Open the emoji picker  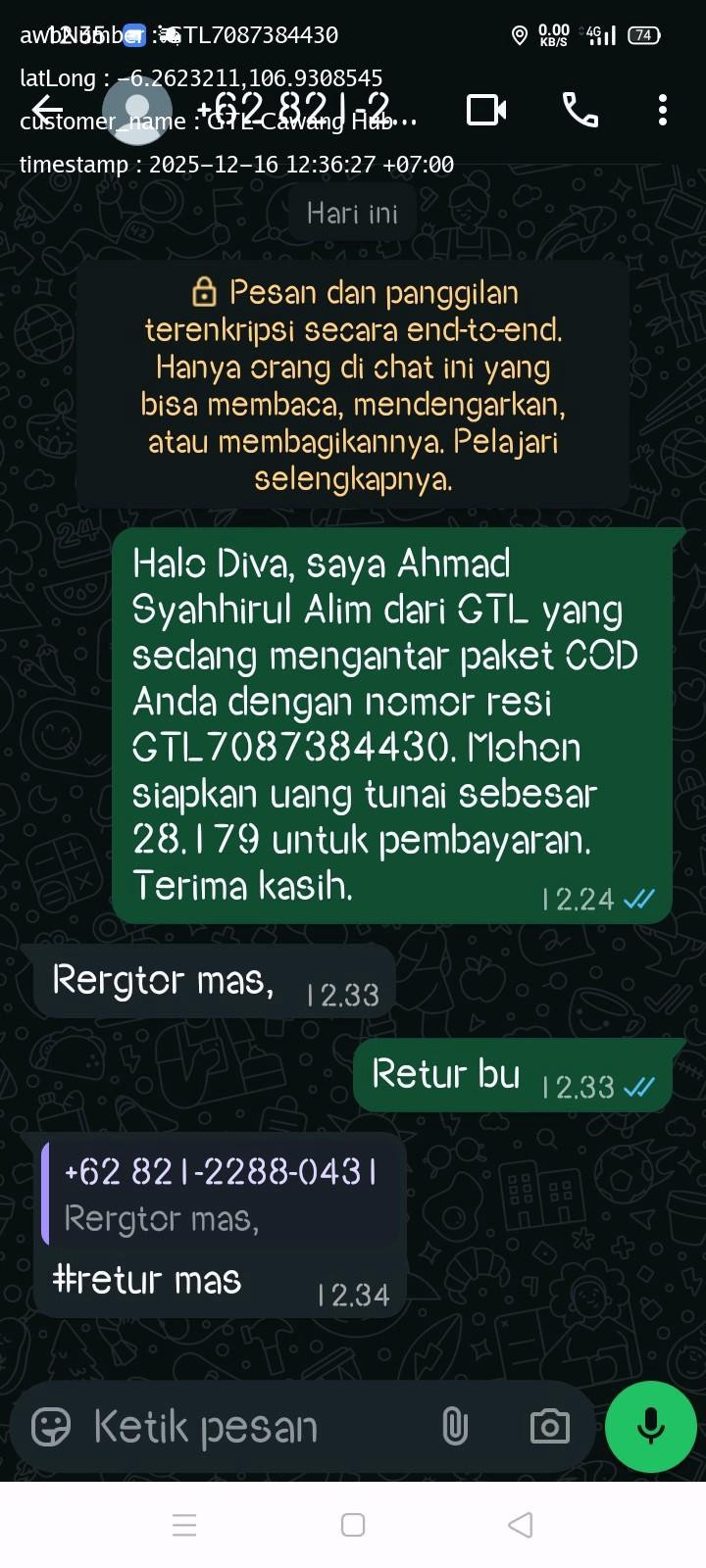pyautogui.click(x=51, y=1427)
